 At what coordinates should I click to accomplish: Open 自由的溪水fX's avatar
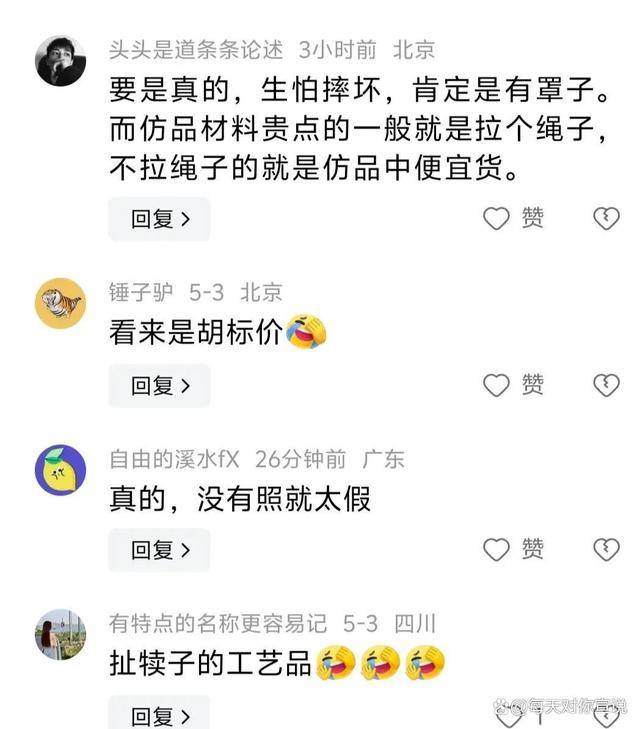(61, 469)
